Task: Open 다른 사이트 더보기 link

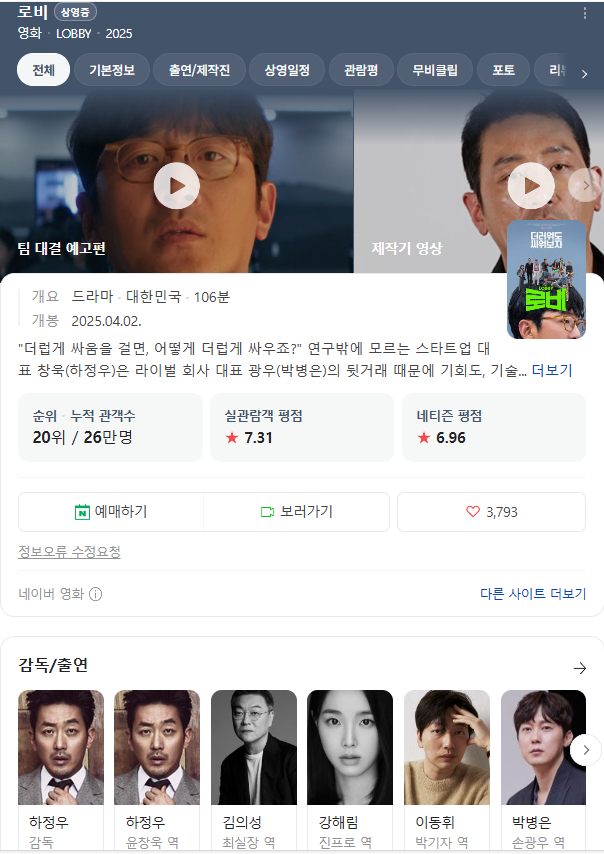Action: 532,593
